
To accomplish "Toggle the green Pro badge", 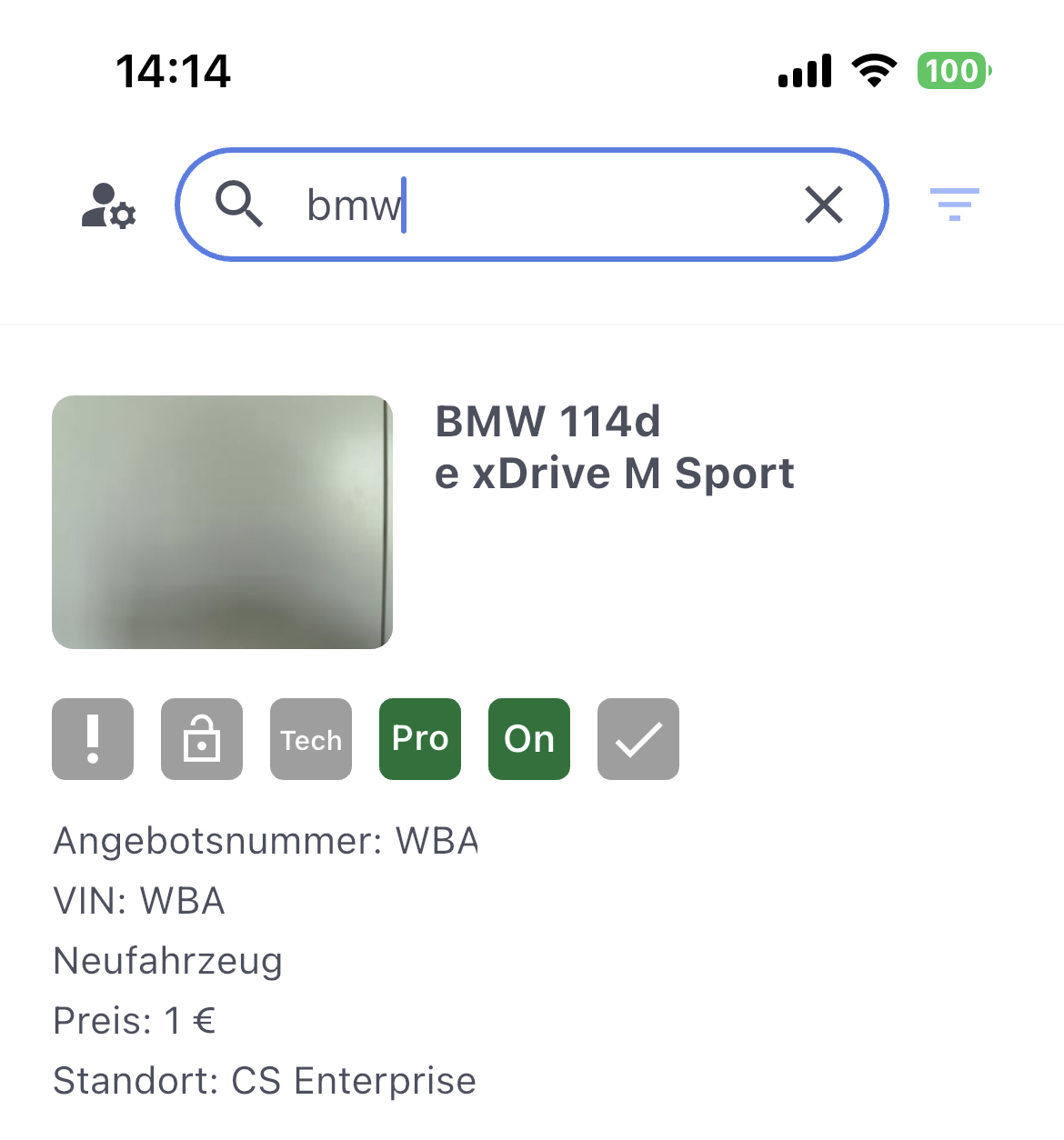I will [420, 739].
